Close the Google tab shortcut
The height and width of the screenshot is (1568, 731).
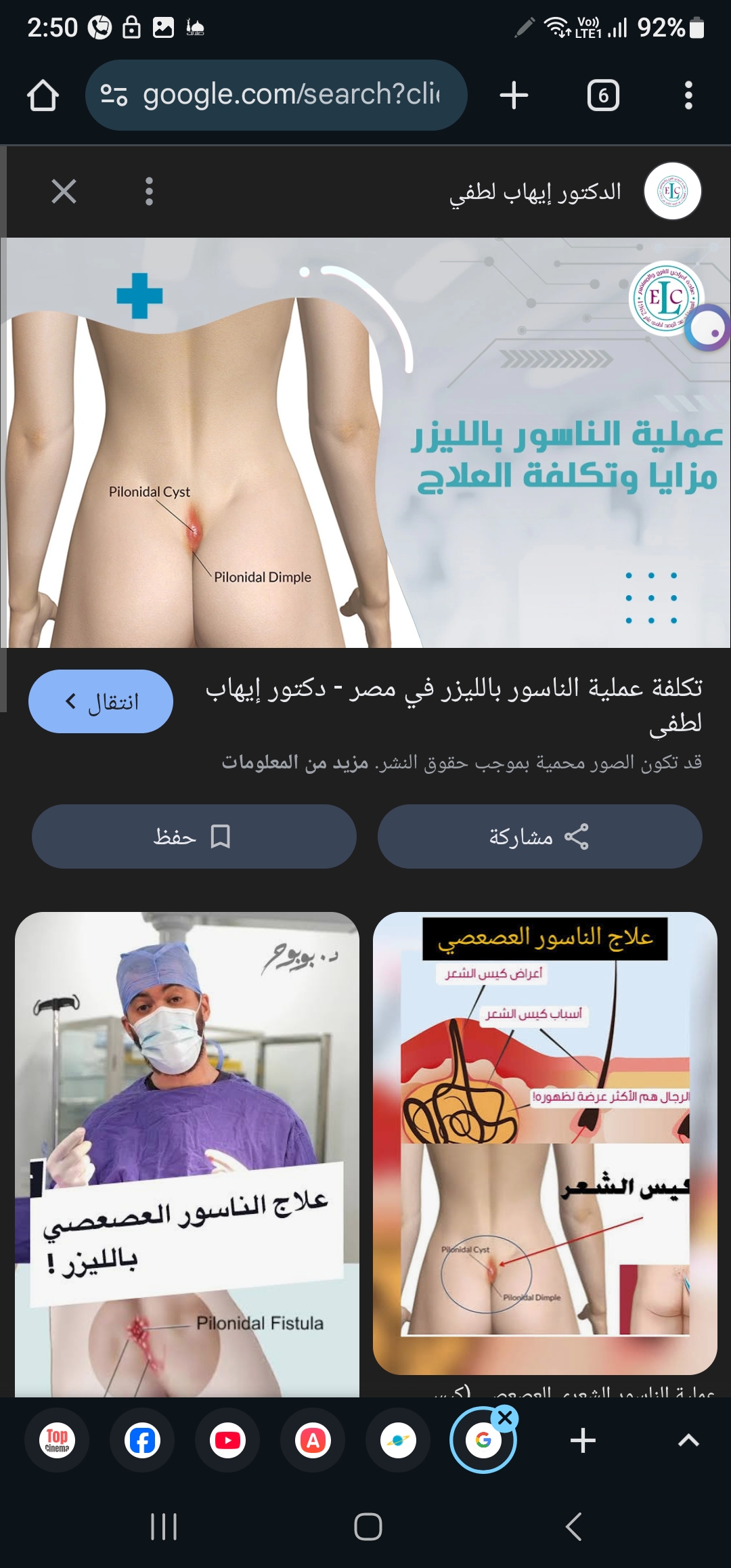pyautogui.click(x=505, y=1418)
